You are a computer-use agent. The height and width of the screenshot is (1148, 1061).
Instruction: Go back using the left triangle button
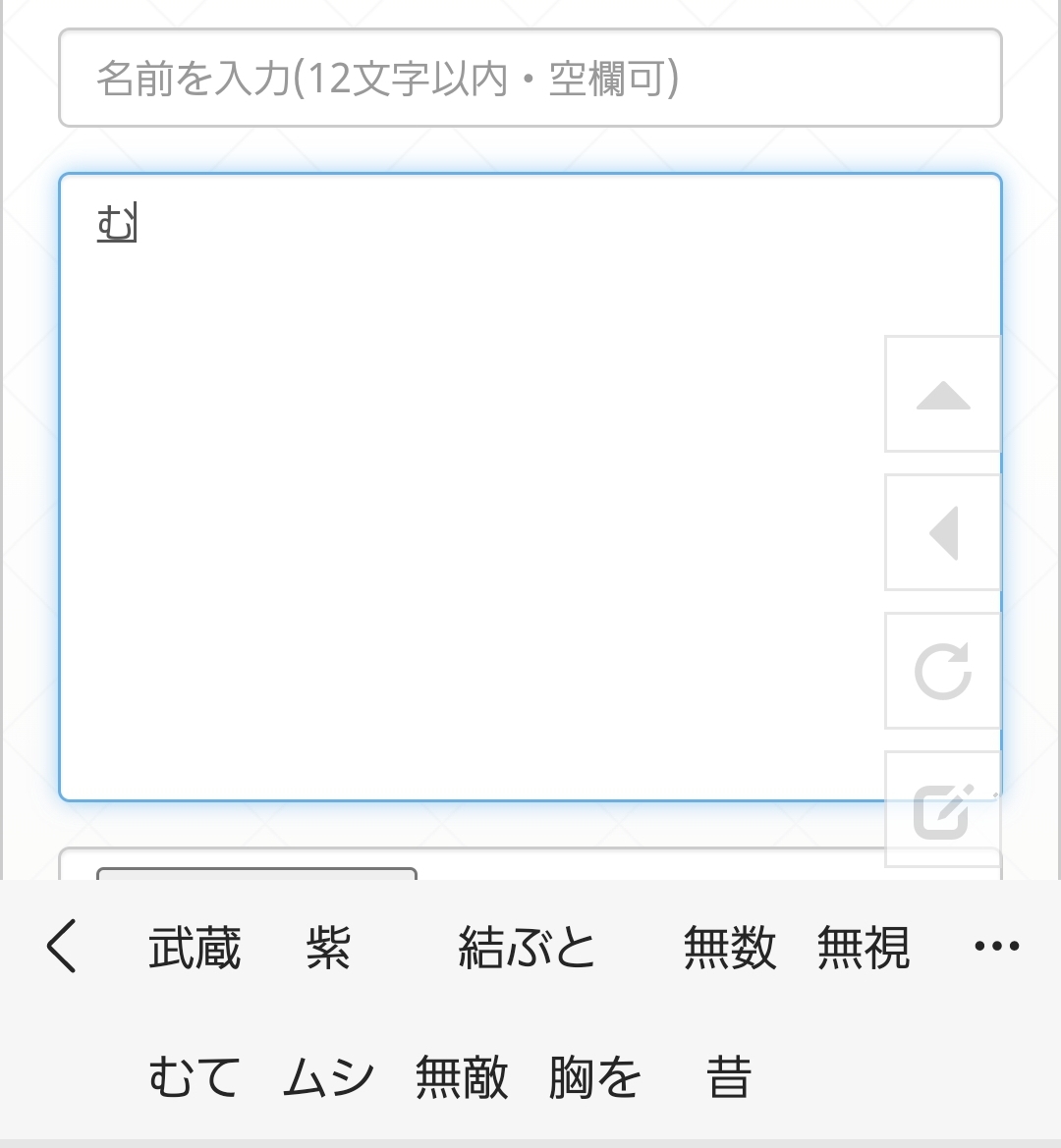(943, 532)
